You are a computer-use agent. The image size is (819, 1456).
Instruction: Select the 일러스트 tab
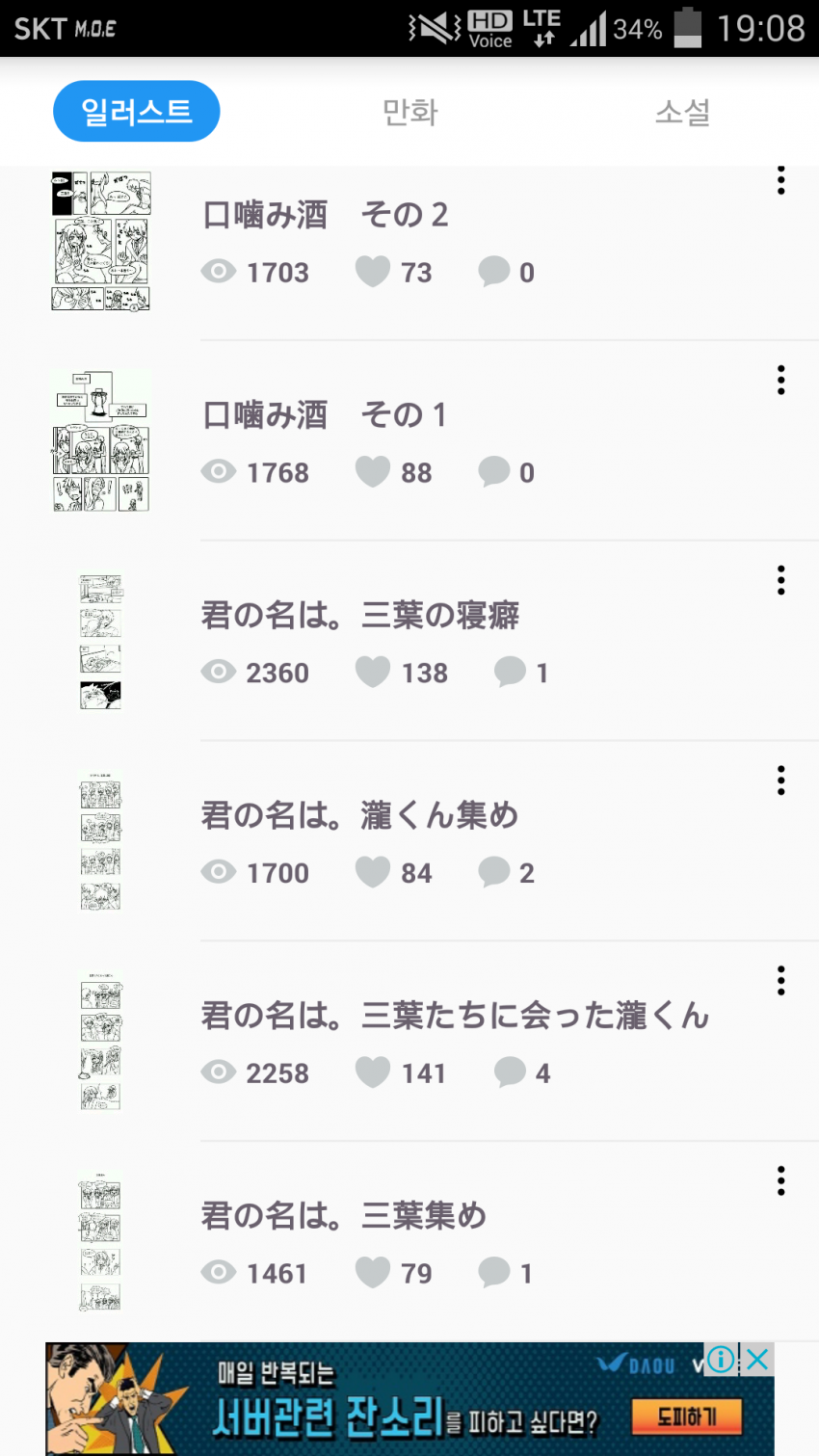[136, 112]
